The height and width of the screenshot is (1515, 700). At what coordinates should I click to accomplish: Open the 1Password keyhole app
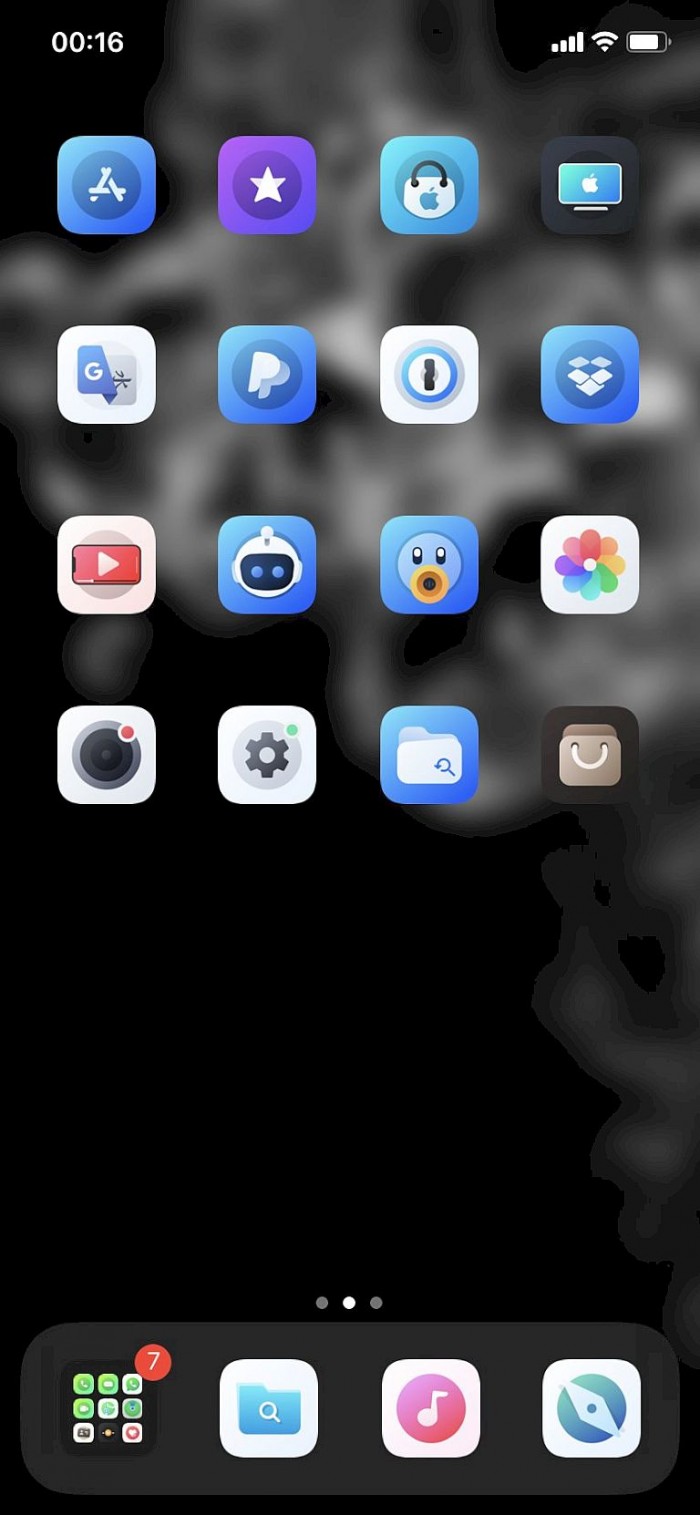429,375
